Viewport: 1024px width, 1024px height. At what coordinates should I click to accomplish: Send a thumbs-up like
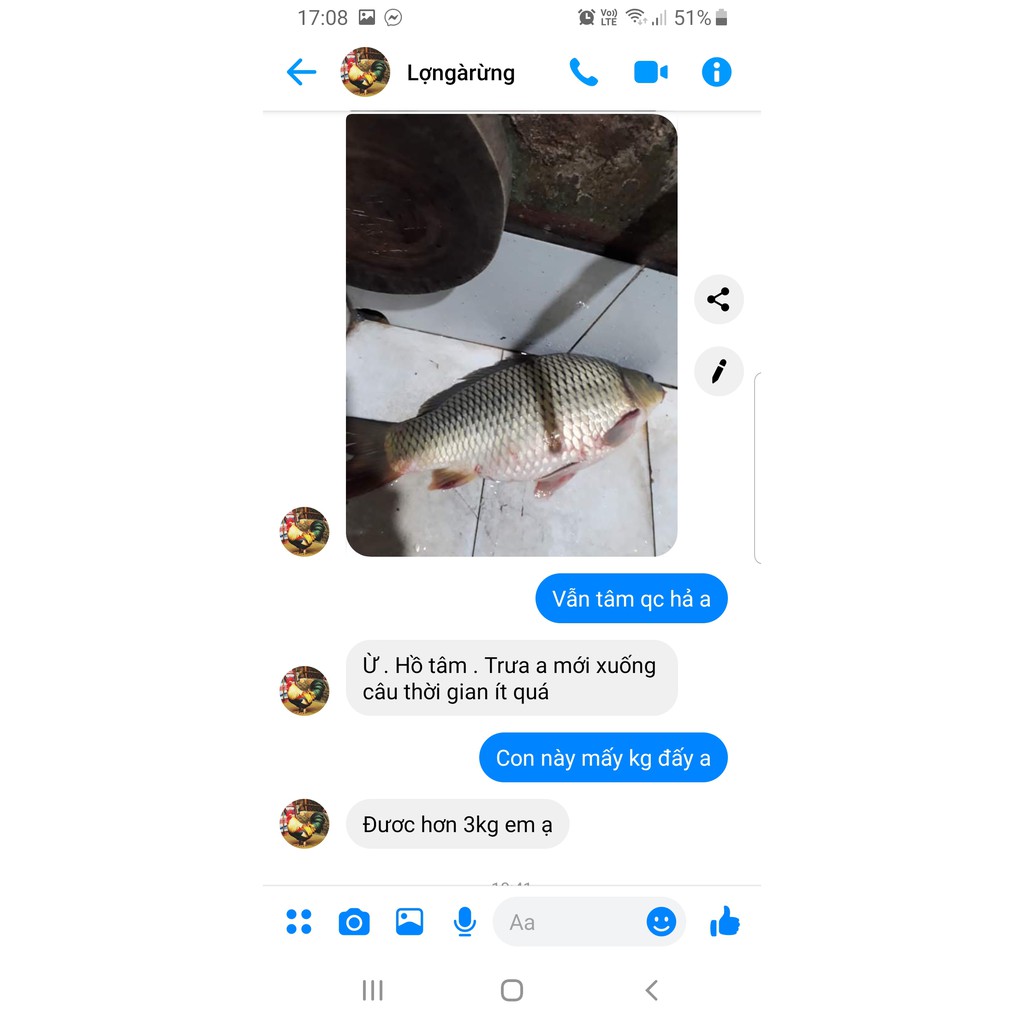725,922
